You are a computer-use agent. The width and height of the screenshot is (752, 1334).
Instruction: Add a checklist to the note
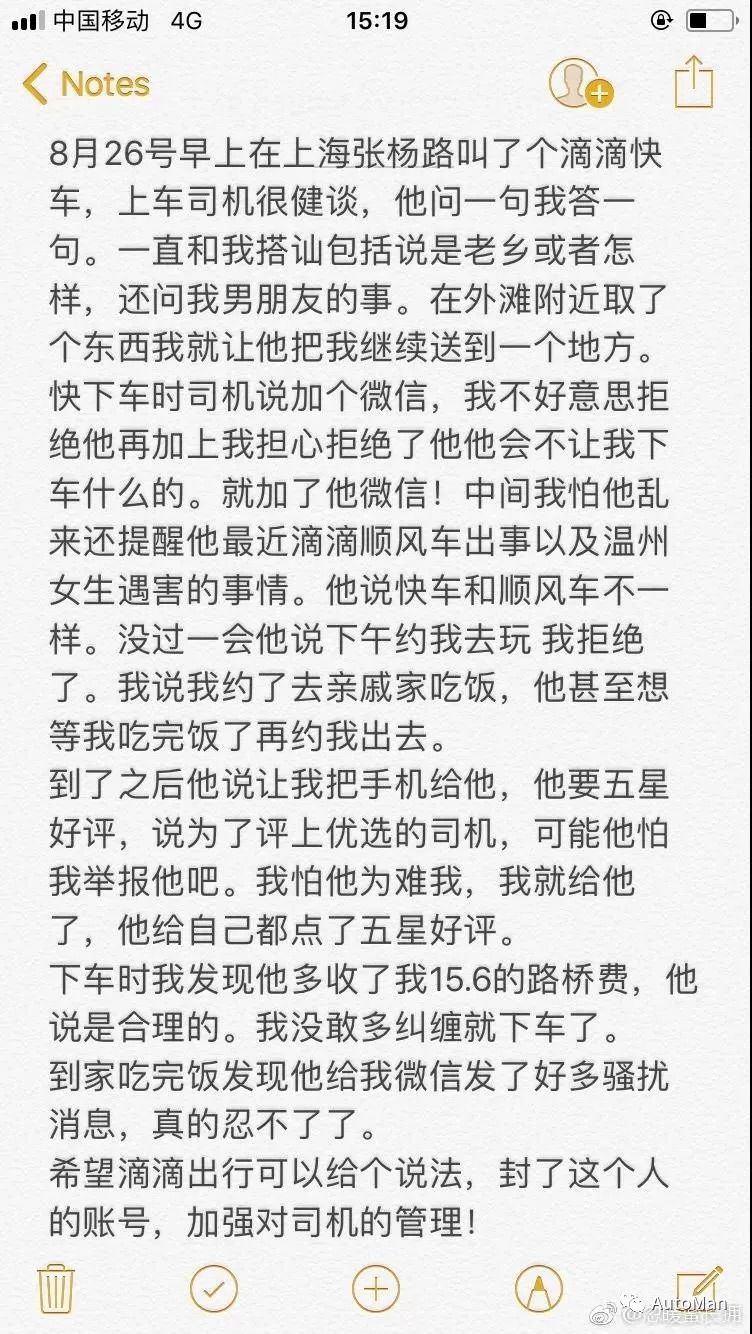[x=214, y=1286]
